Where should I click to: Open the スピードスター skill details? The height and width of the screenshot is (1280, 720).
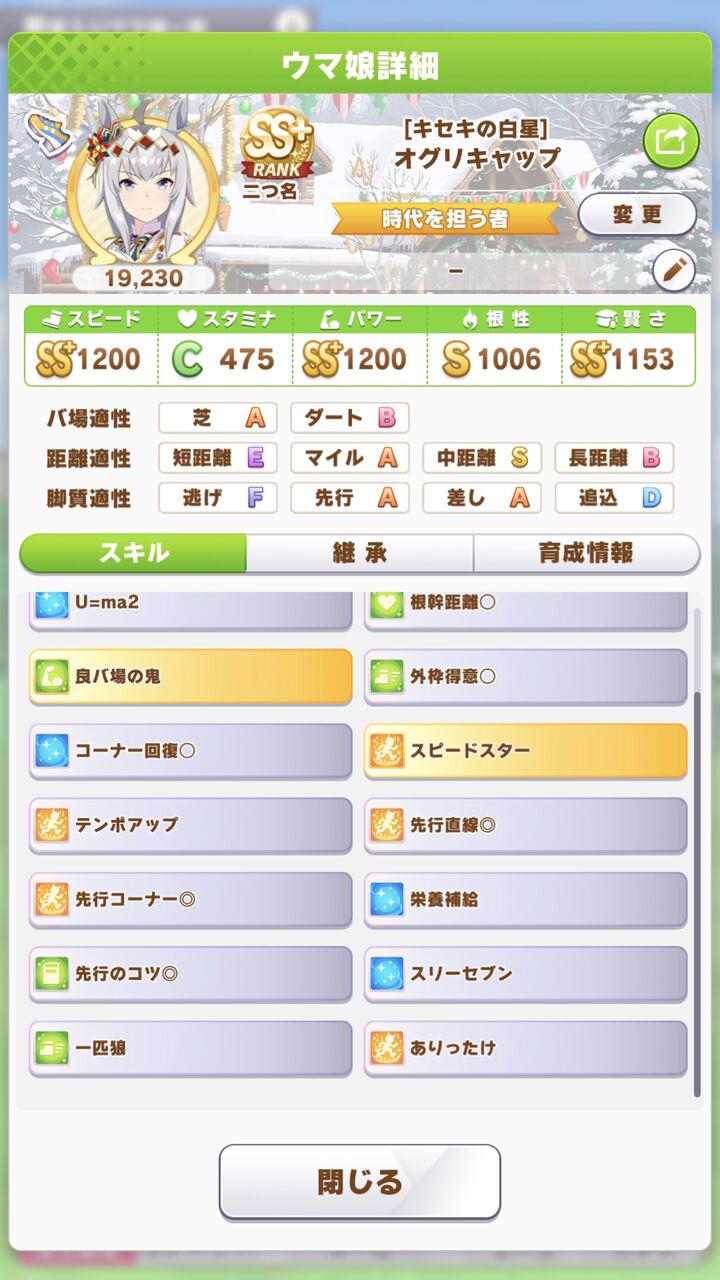(x=526, y=751)
